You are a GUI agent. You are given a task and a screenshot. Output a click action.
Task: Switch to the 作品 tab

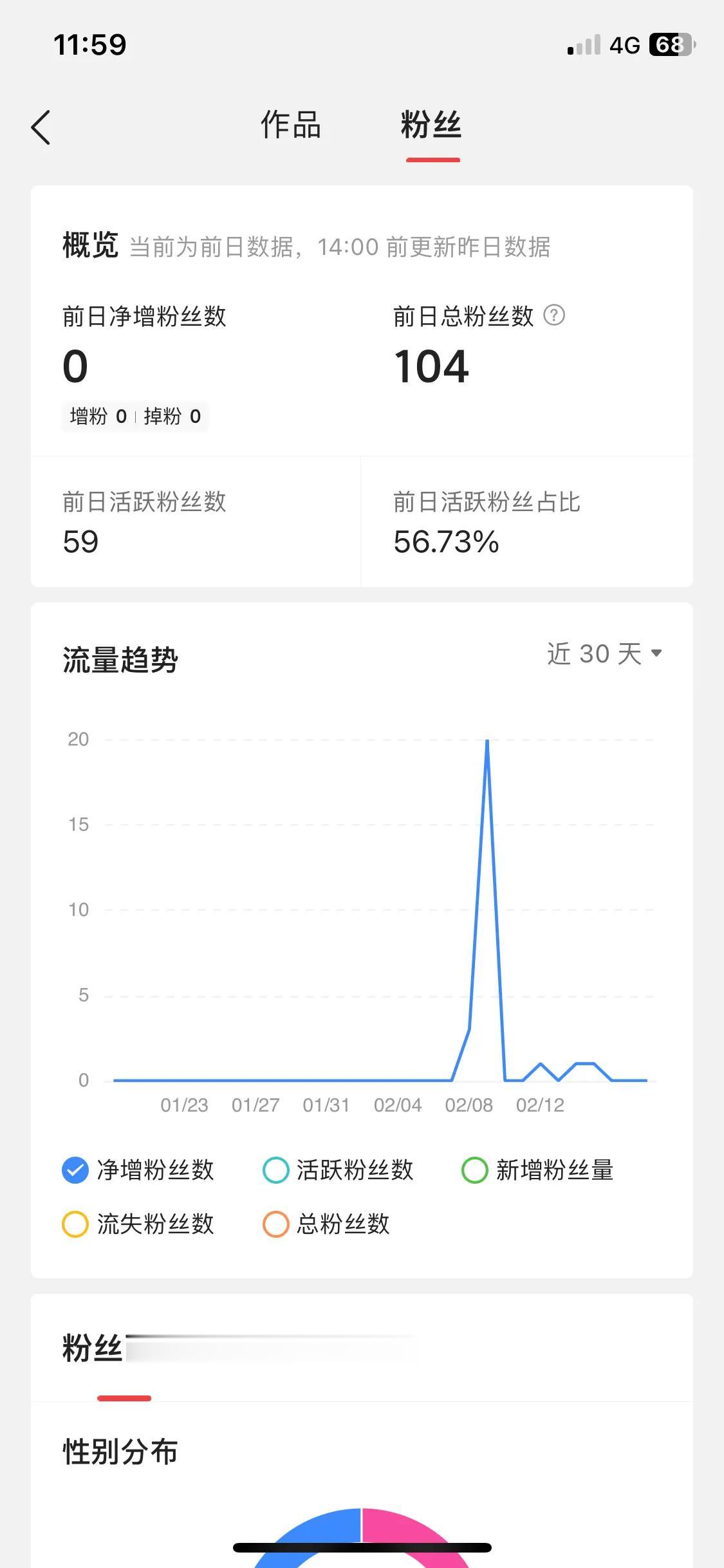[x=291, y=125]
